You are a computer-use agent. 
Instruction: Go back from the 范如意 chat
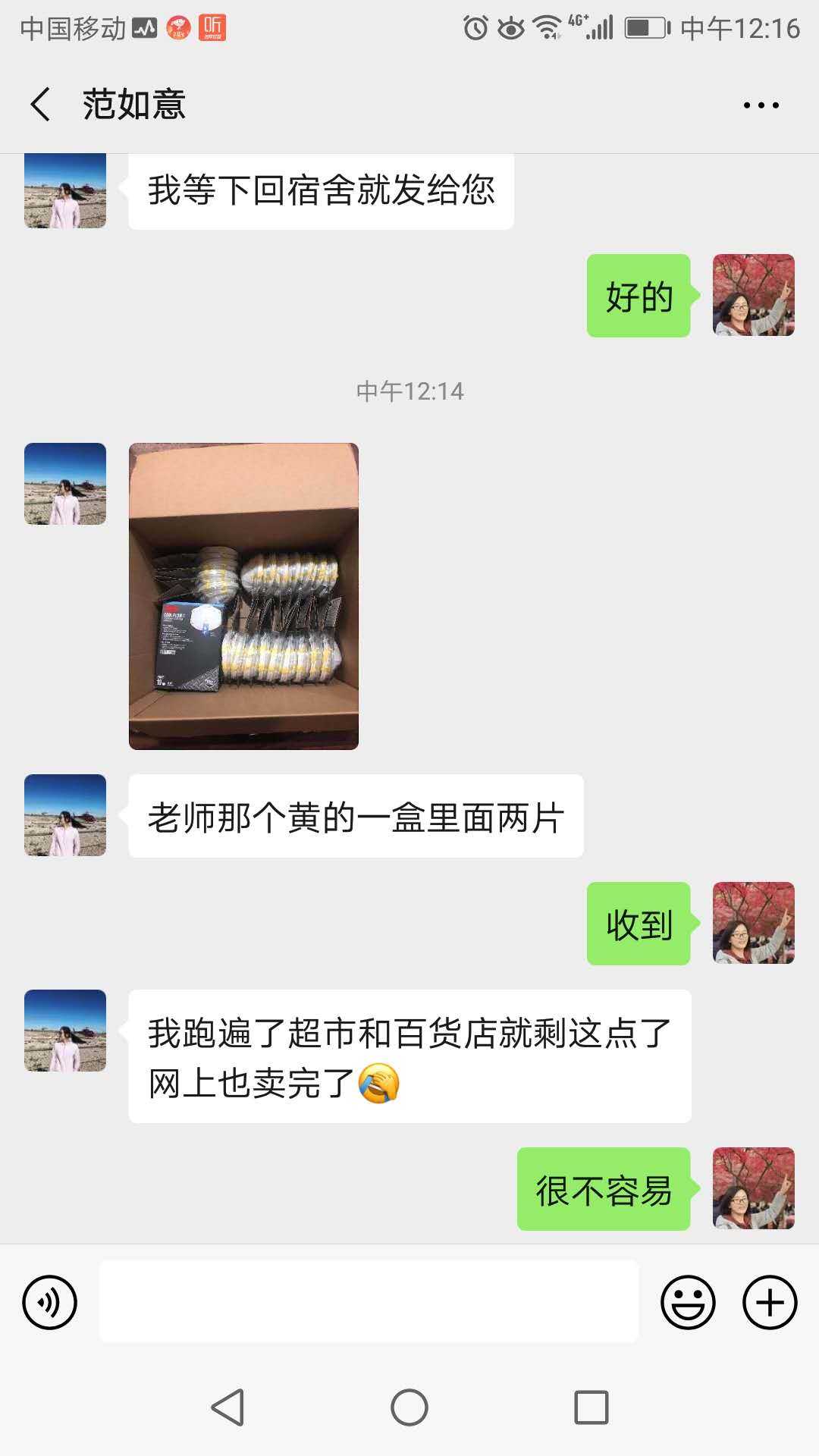pos(41,105)
